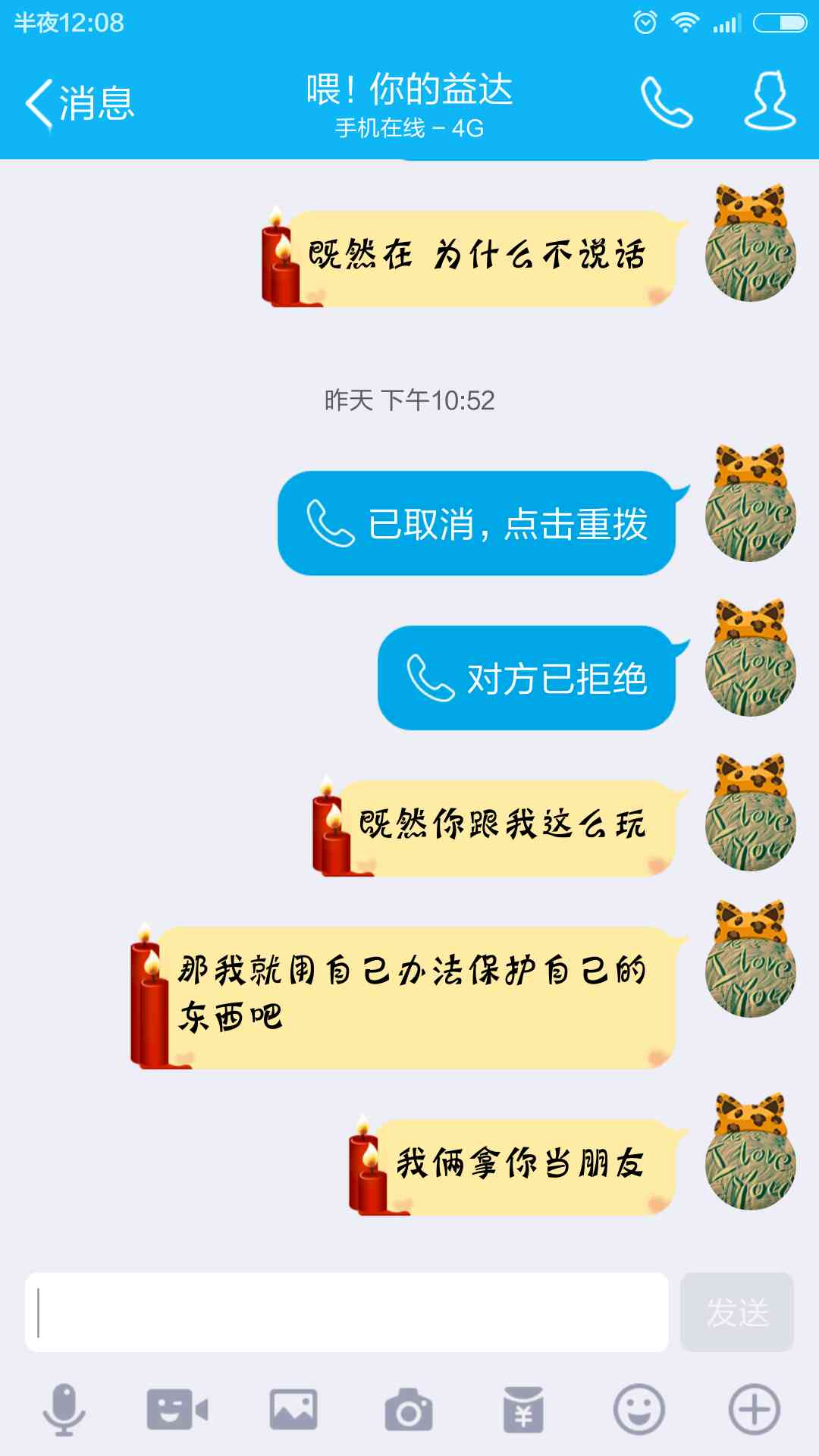Screen dimensions: 819x1456
Task: Open the red packet option
Action: click(x=523, y=1410)
